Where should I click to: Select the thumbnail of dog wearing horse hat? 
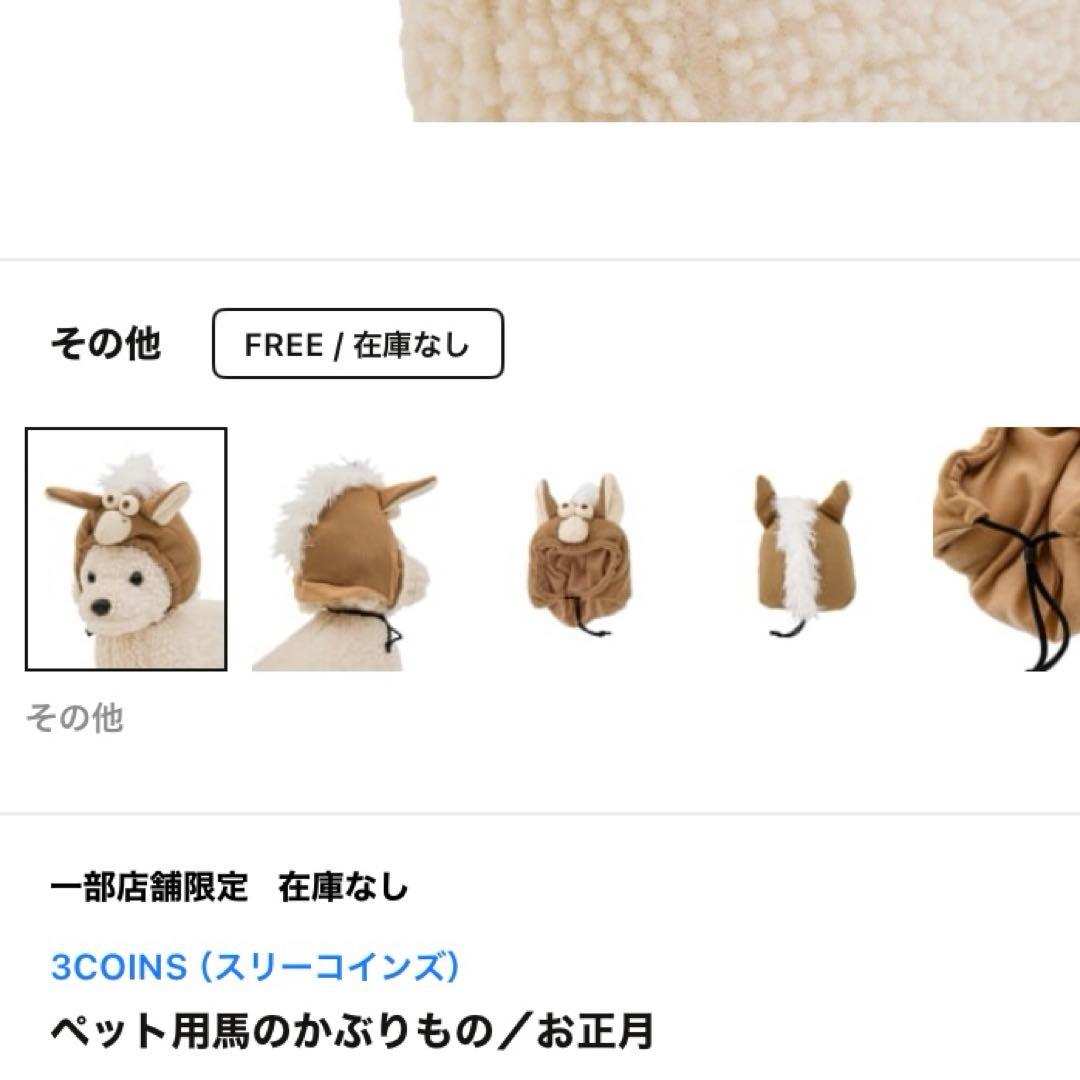pyautogui.click(x=126, y=549)
